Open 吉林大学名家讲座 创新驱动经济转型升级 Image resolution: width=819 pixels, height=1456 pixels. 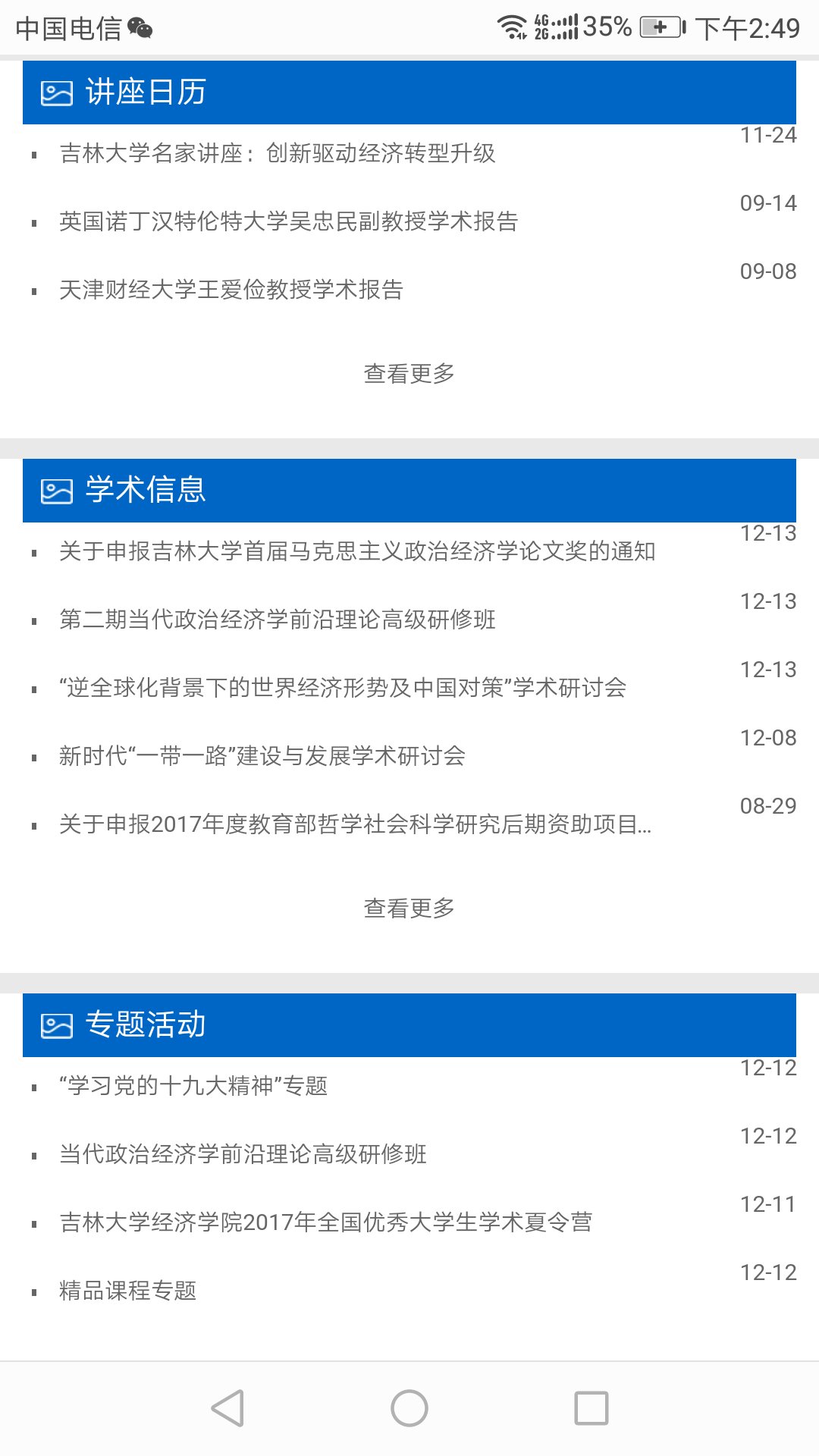278,153
